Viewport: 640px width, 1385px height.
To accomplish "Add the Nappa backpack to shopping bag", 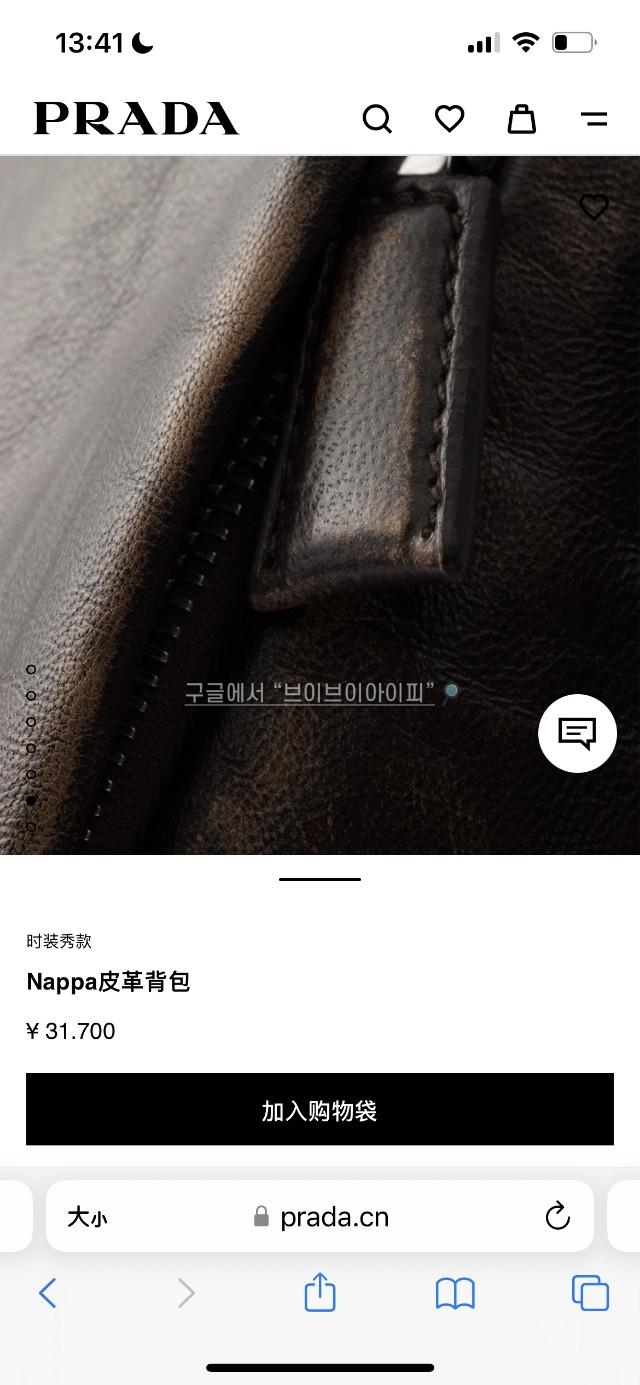I will 320,1110.
